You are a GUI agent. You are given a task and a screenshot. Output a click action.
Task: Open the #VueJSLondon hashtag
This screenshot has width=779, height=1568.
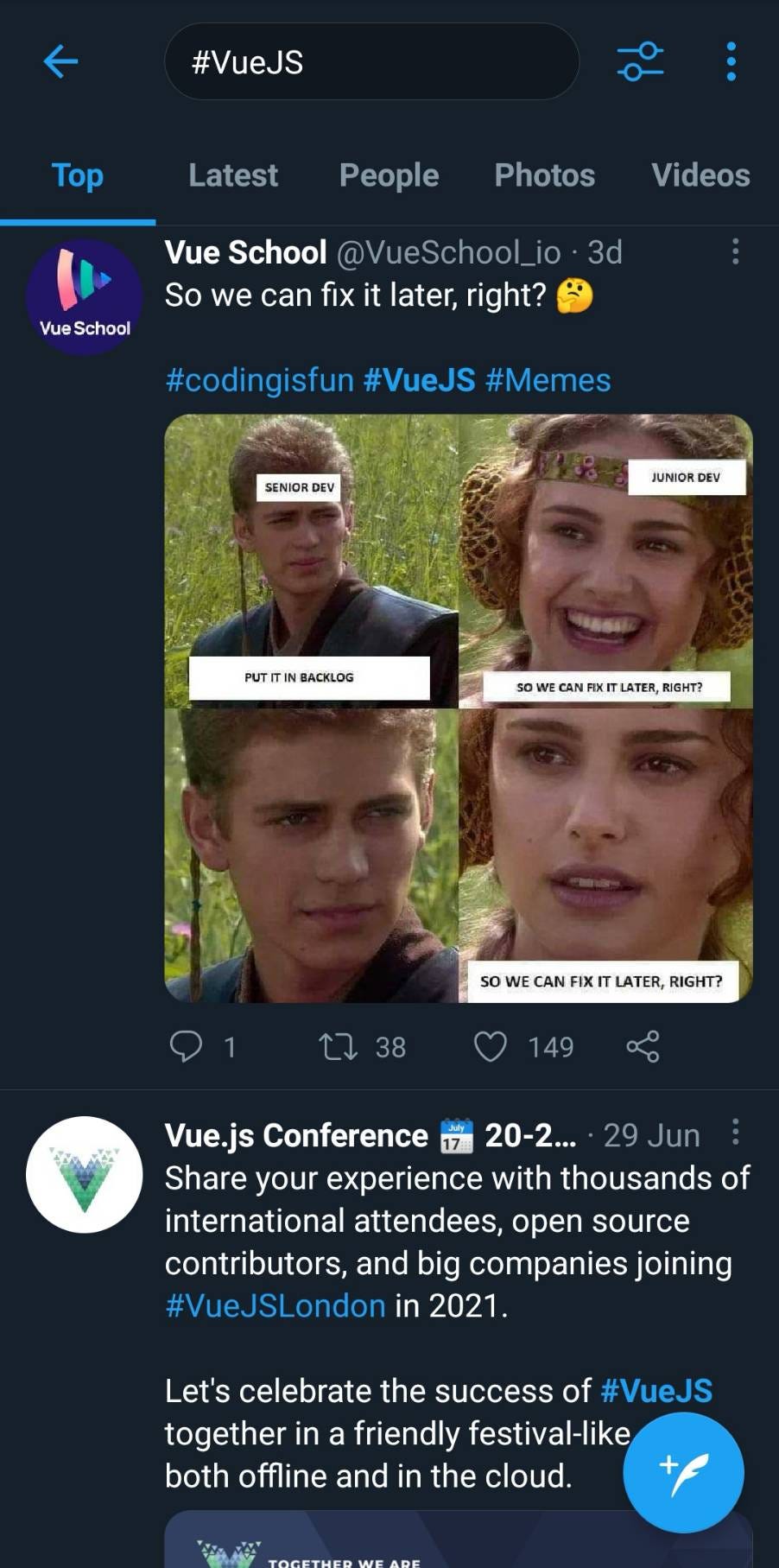coord(275,1305)
